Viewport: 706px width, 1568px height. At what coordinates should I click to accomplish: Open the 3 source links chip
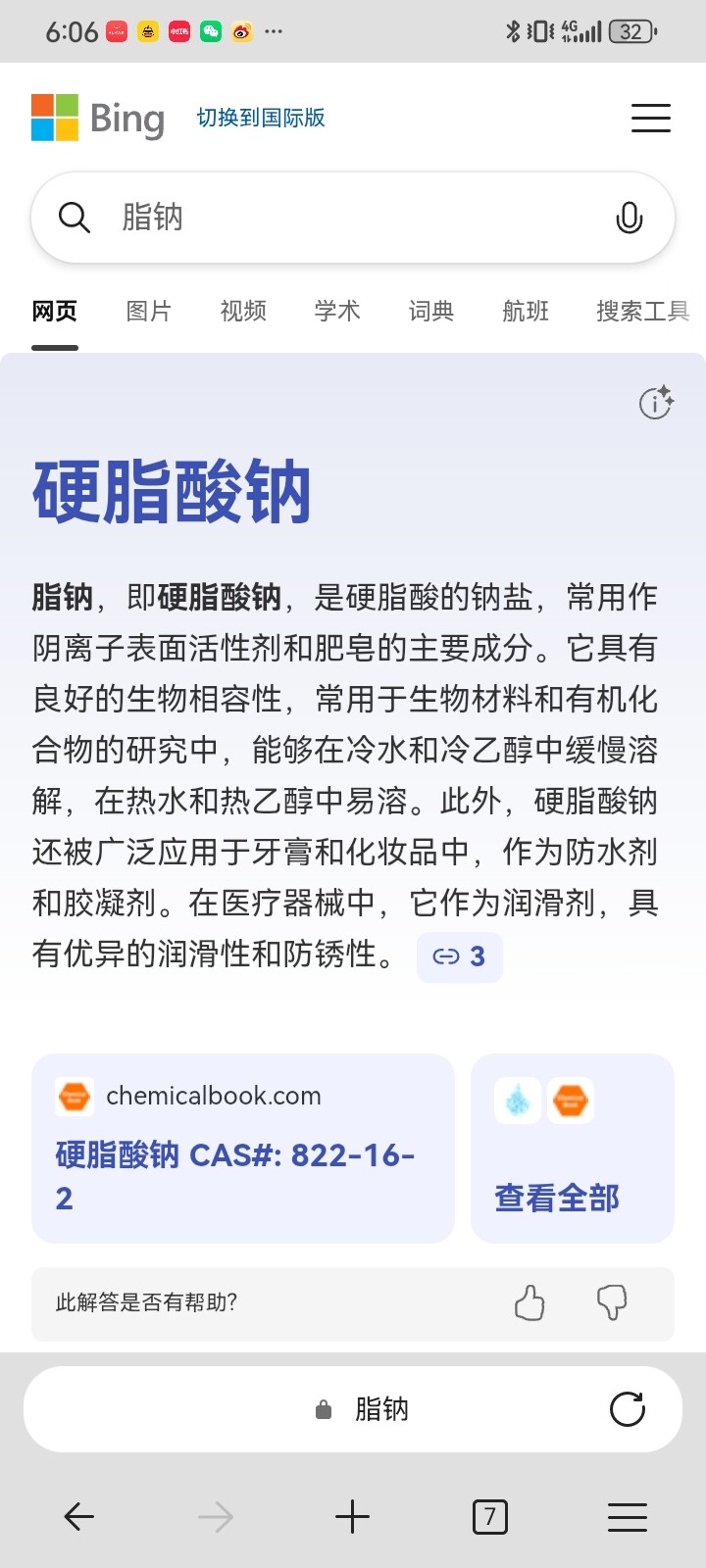click(x=459, y=956)
